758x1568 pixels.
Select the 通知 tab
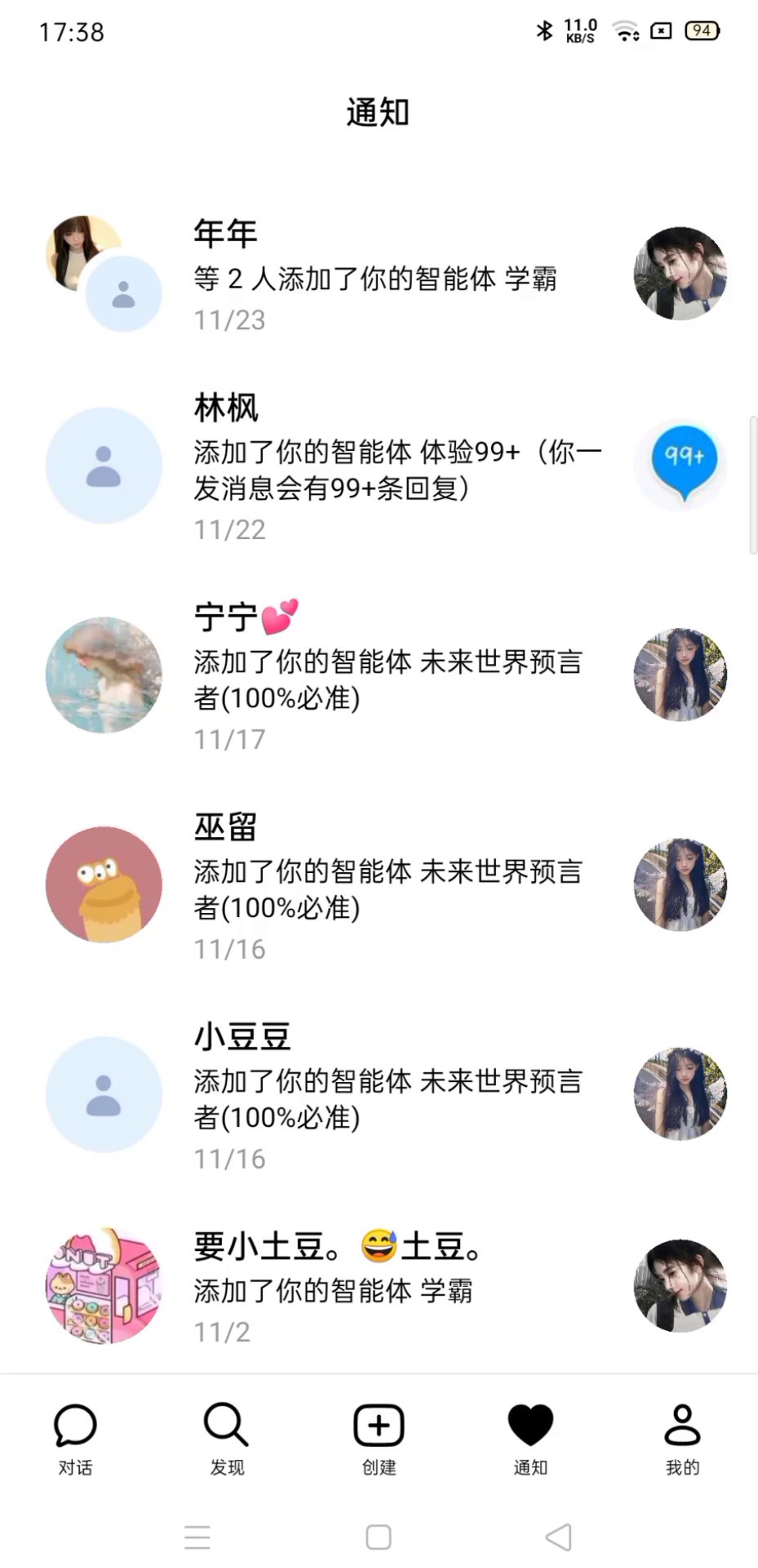530,1439
